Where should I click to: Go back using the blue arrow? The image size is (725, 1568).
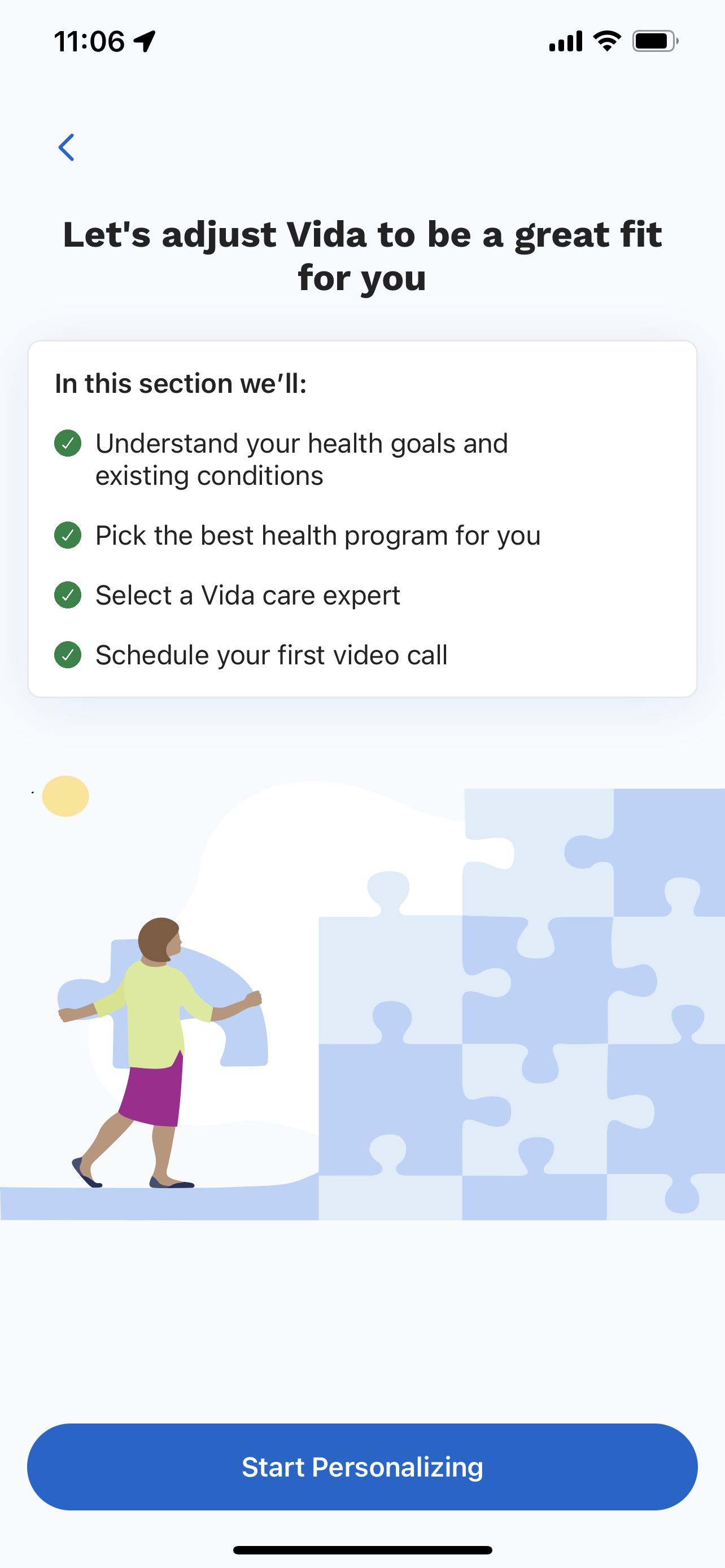pos(67,147)
